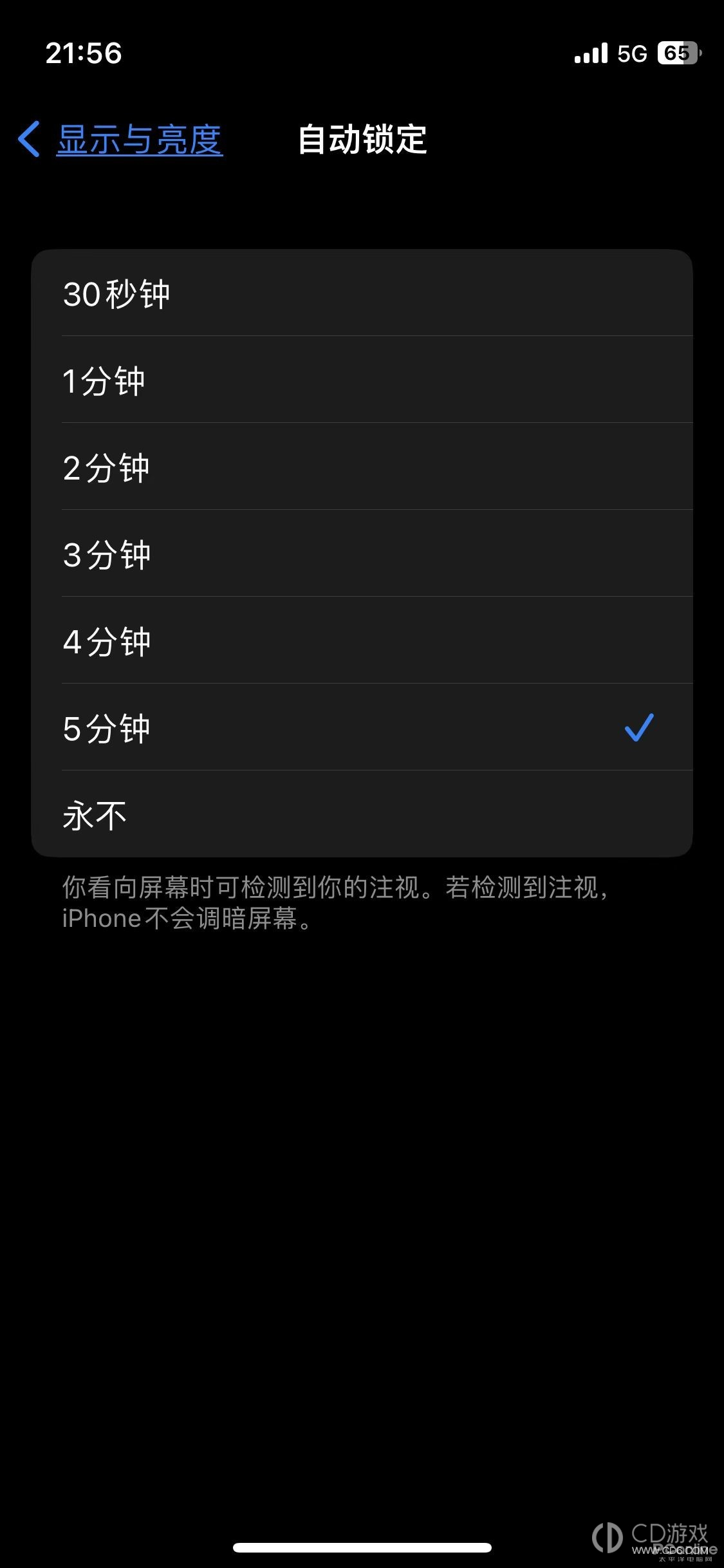The width and height of the screenshot is (724, 1568).
Task: Set auto-lock to 永不
Action: coord(362,814)
